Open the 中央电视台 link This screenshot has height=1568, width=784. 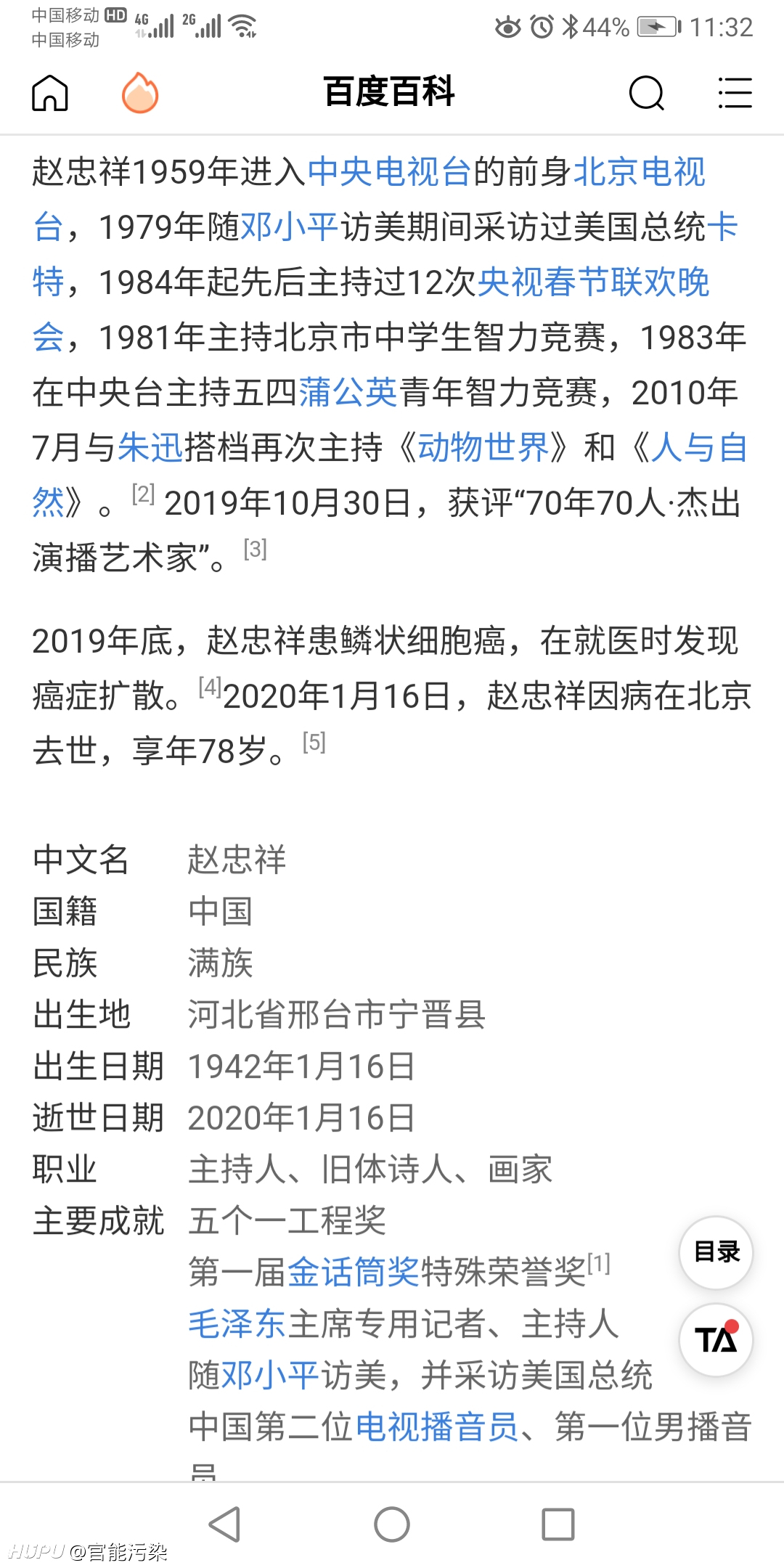tap(390, 172)
